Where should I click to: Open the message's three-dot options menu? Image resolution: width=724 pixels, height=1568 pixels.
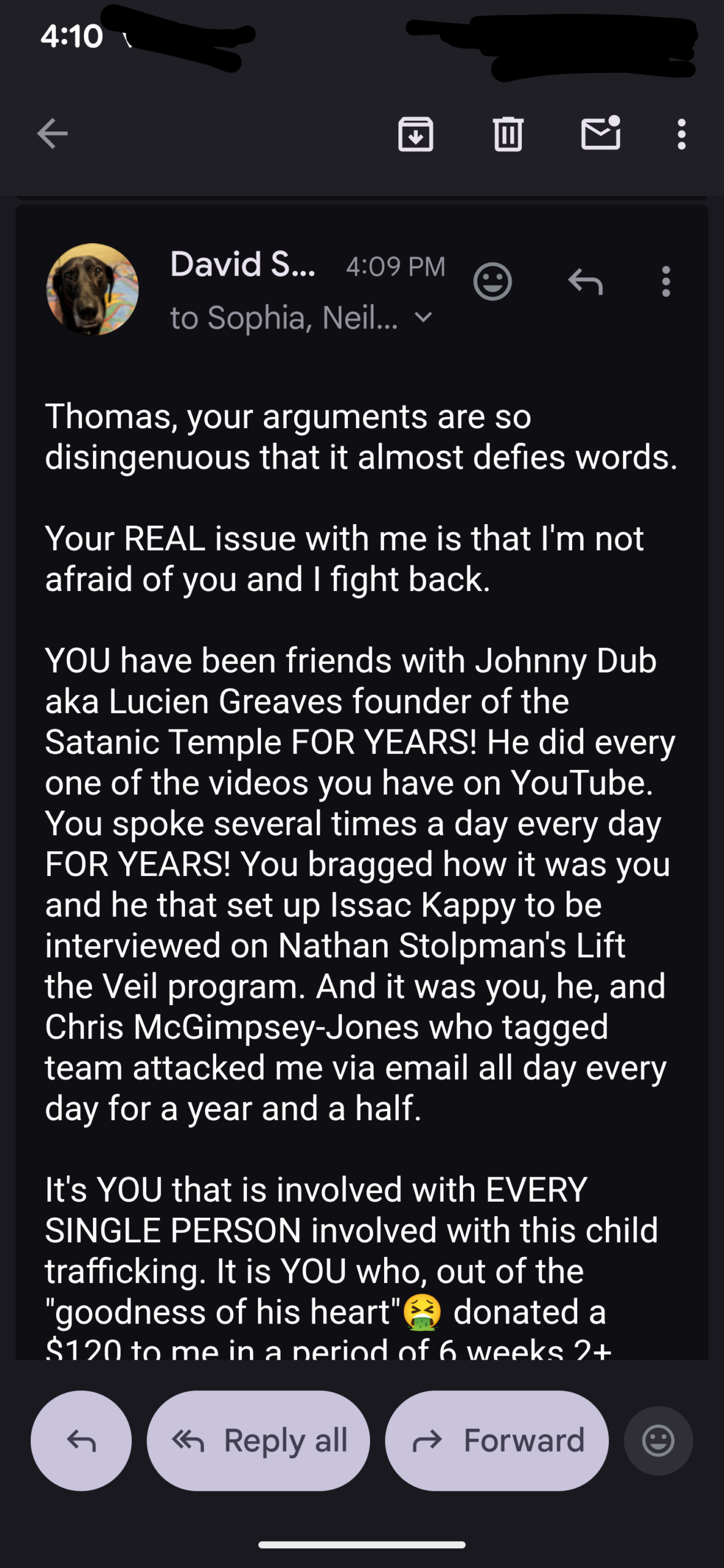pos(666,282)
